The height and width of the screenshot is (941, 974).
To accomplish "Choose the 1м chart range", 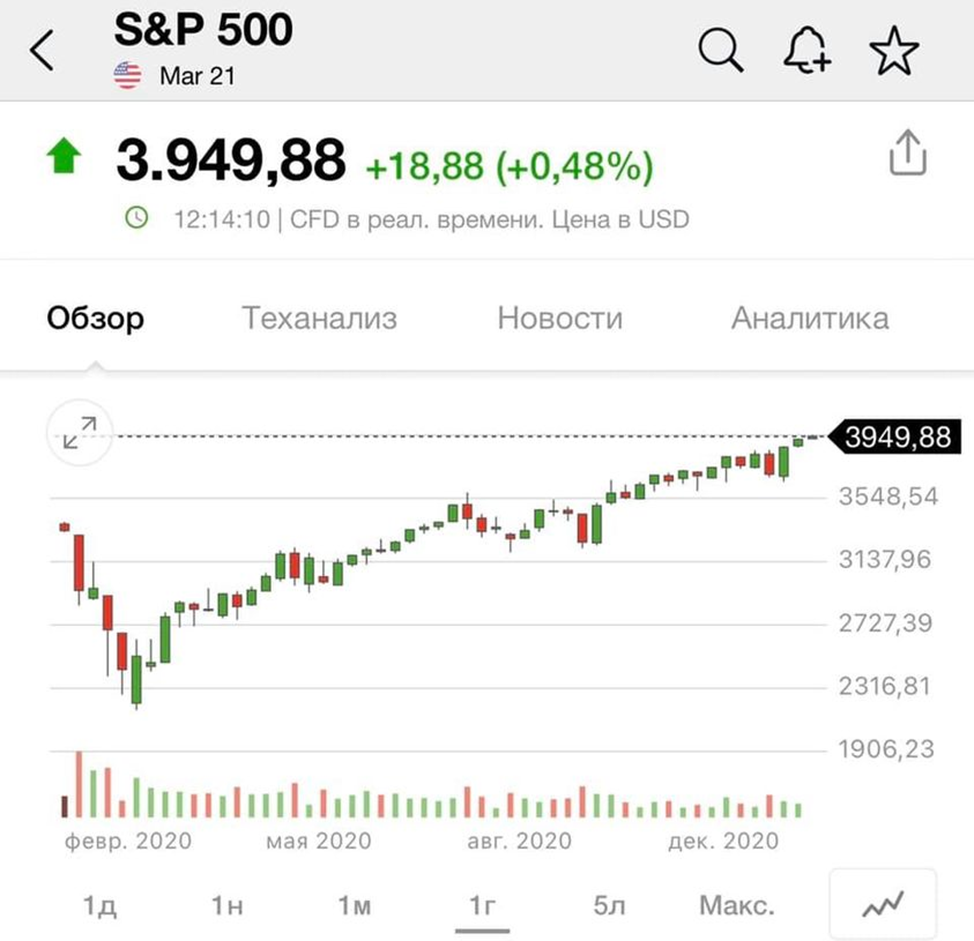I will 354,906.
